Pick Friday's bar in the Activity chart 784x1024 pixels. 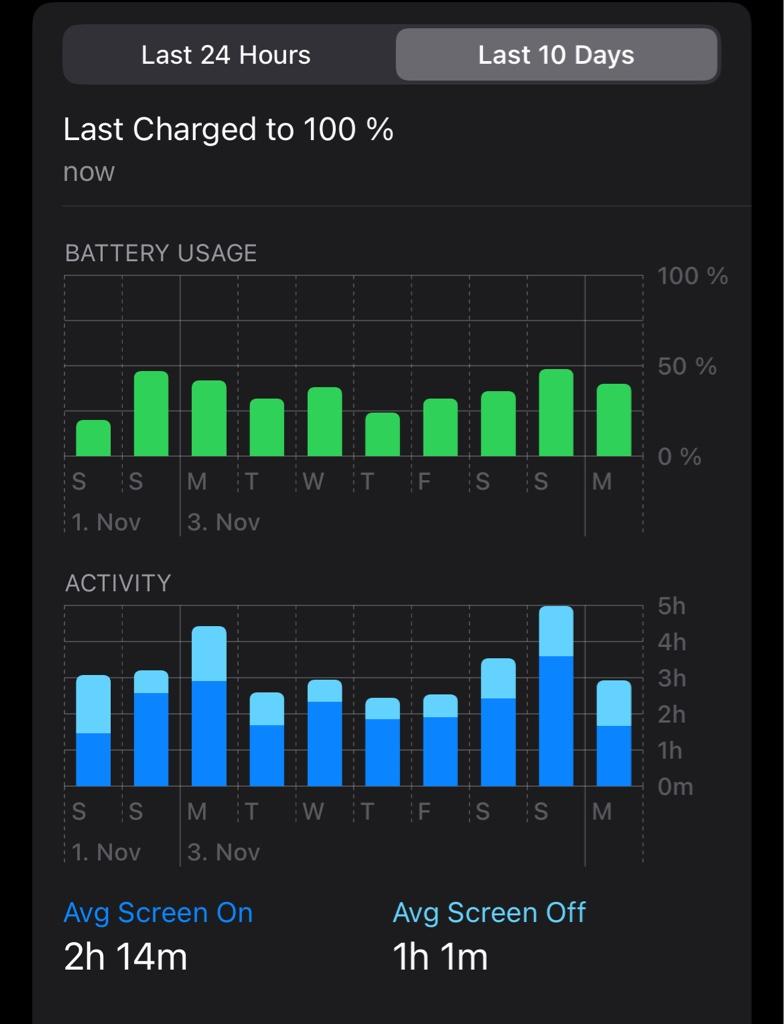pyautogui.click(x=440, y=741)
